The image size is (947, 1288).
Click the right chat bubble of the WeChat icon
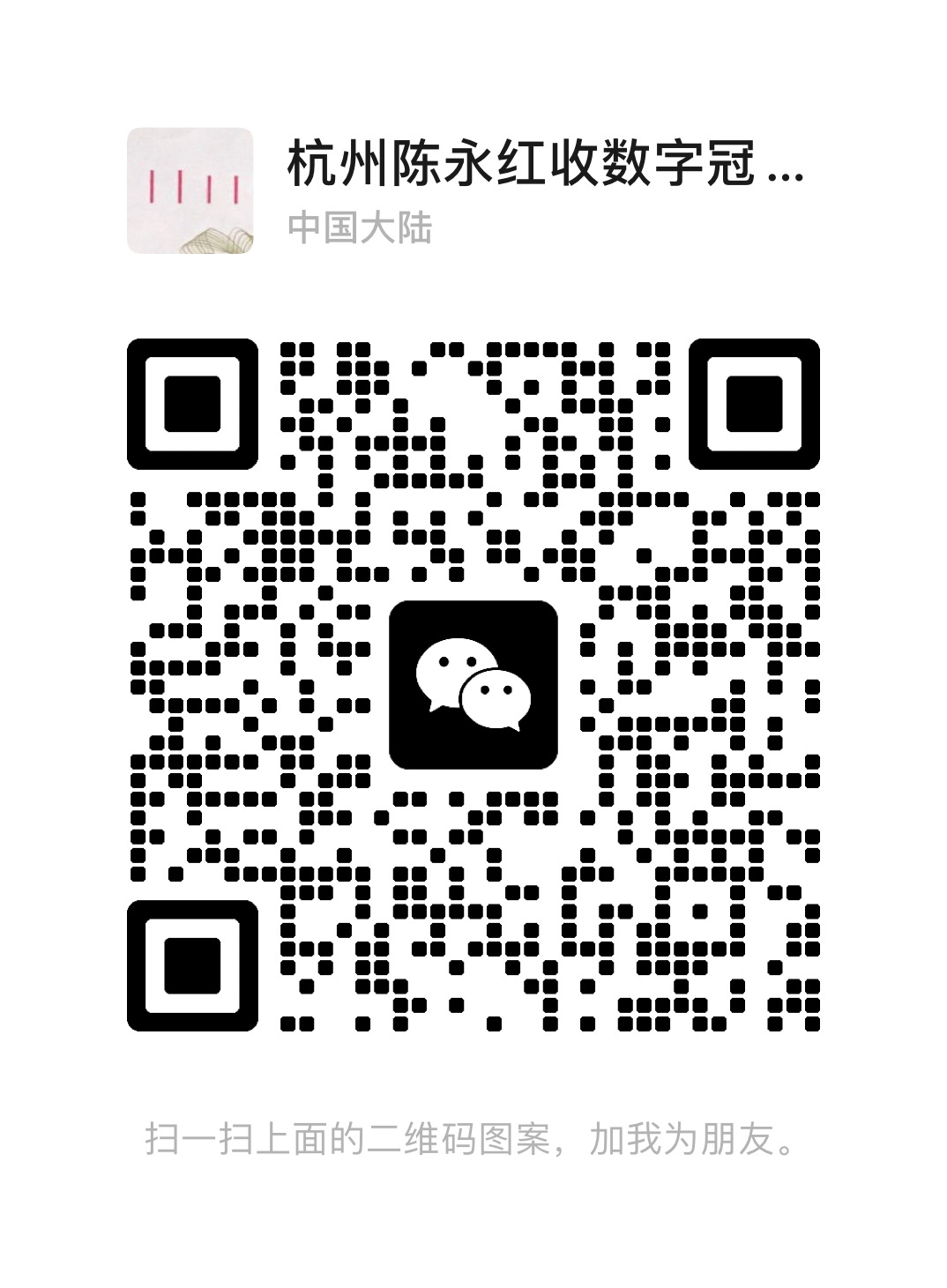[498, 696]
